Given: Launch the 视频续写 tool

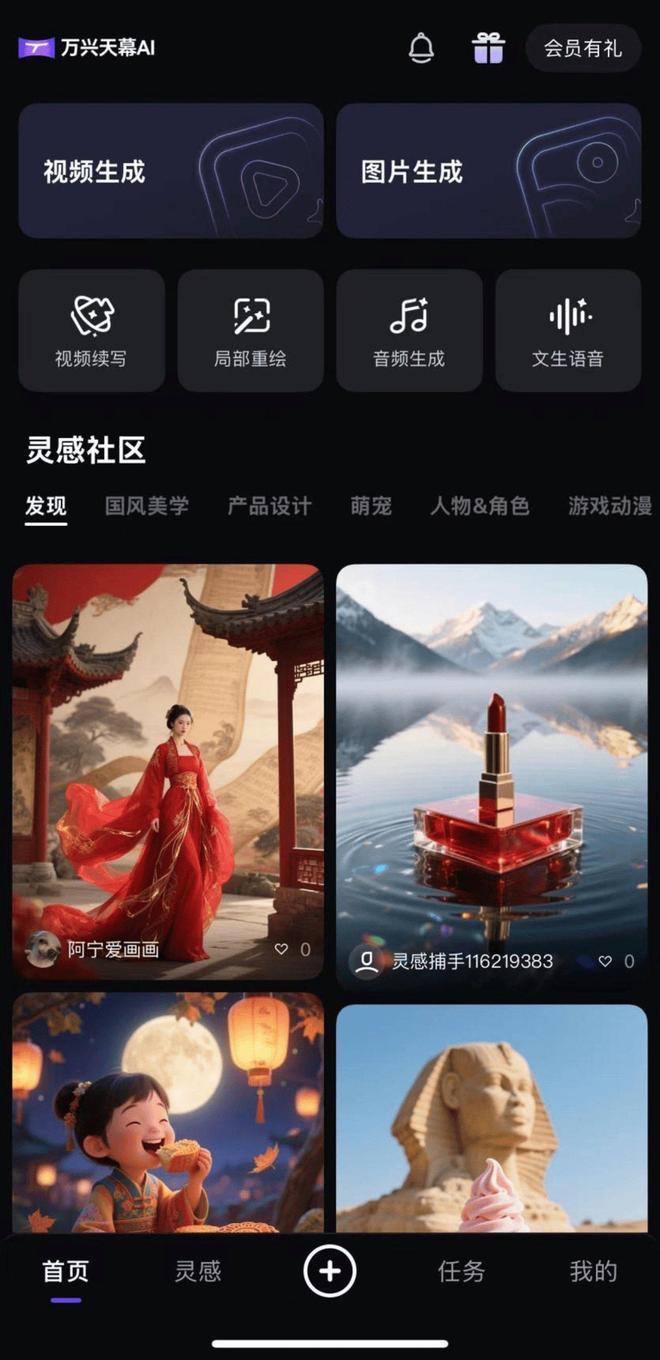Looking at the screenshot, I should pos(91,330).
